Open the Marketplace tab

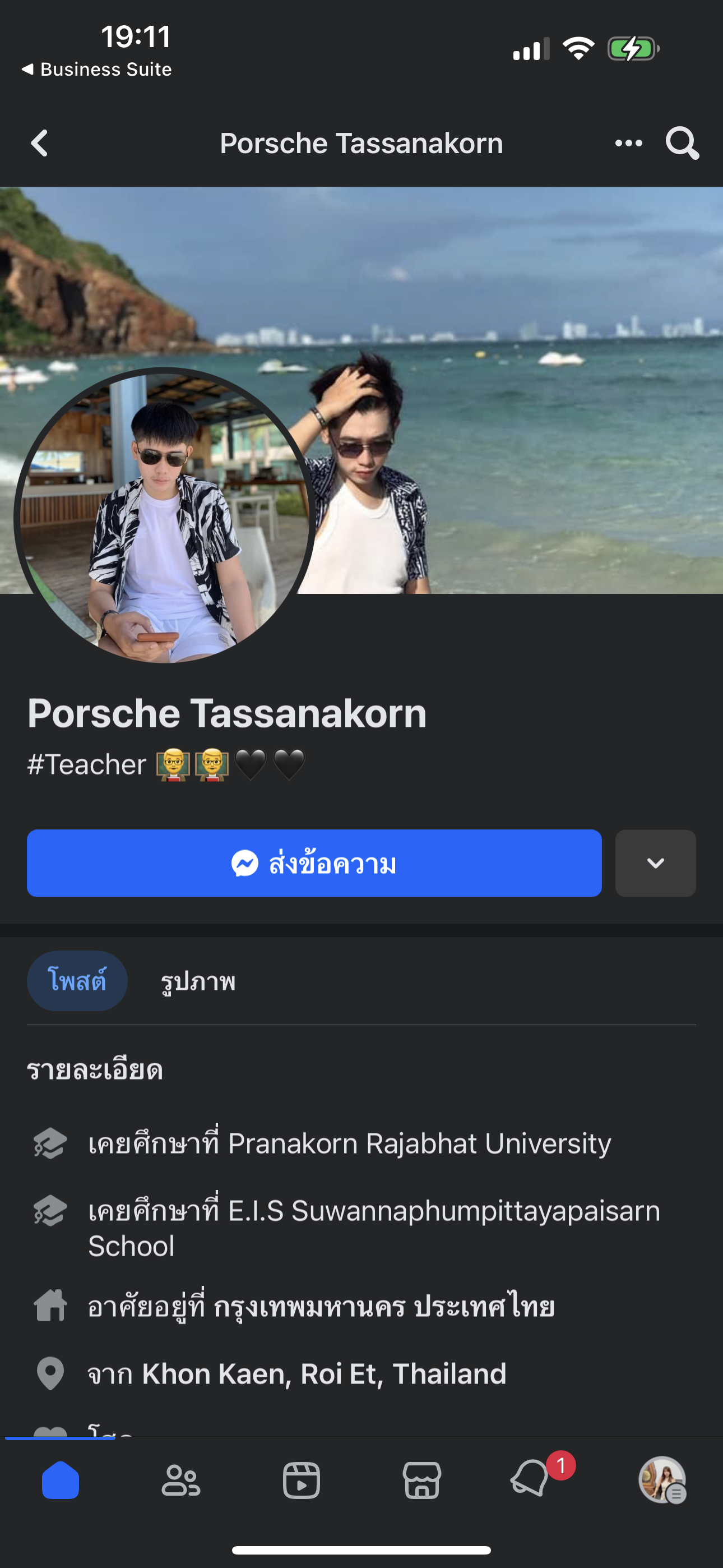click(421, 1481)
